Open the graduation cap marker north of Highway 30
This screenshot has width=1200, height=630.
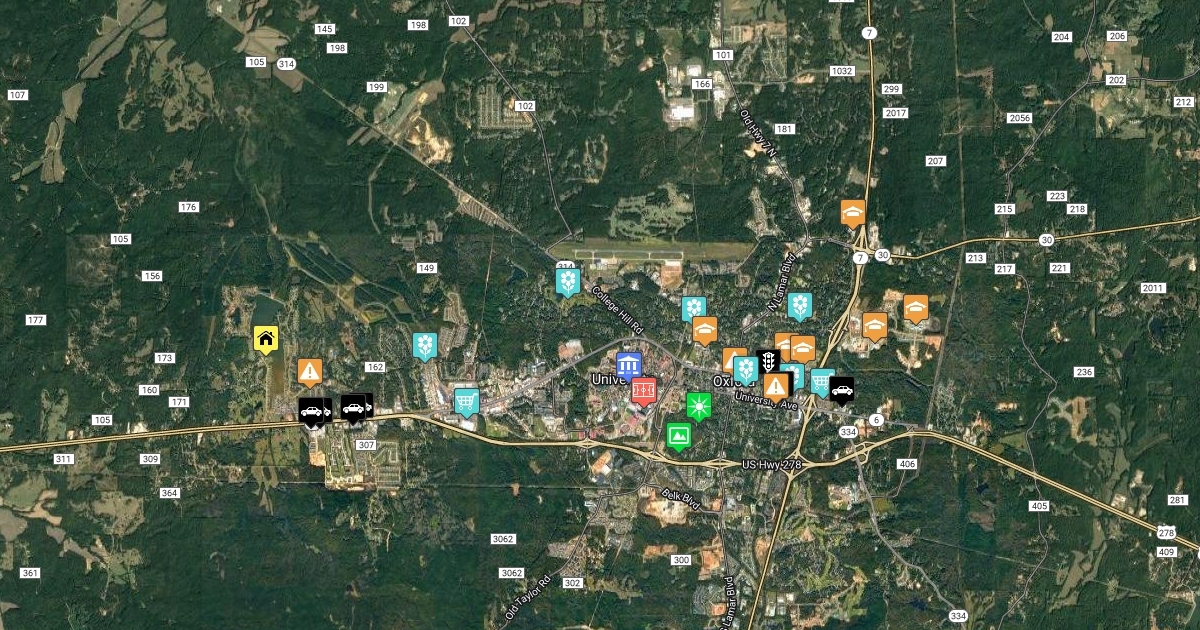click(852, 213)
